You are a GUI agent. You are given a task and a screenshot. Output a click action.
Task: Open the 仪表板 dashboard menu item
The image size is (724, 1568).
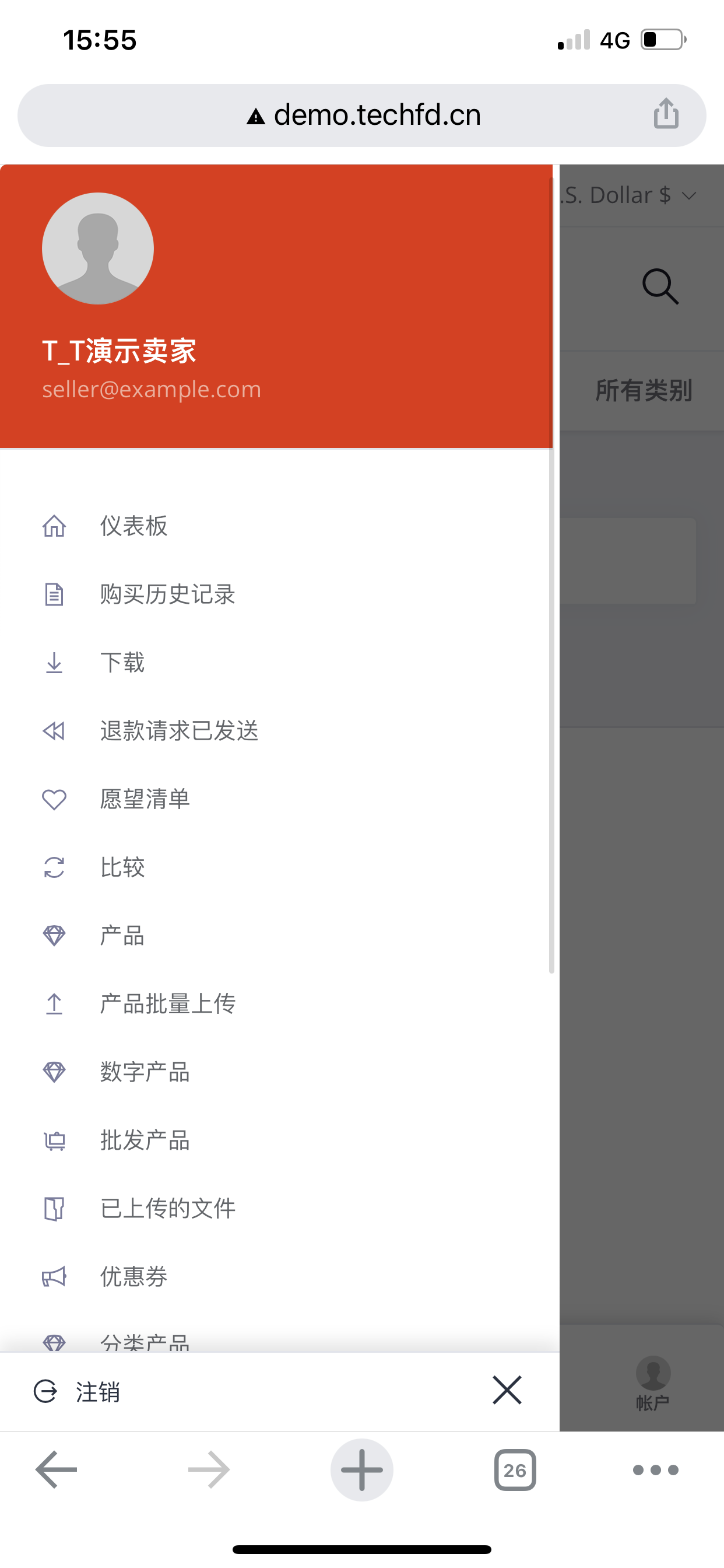[x=133, y=526]
